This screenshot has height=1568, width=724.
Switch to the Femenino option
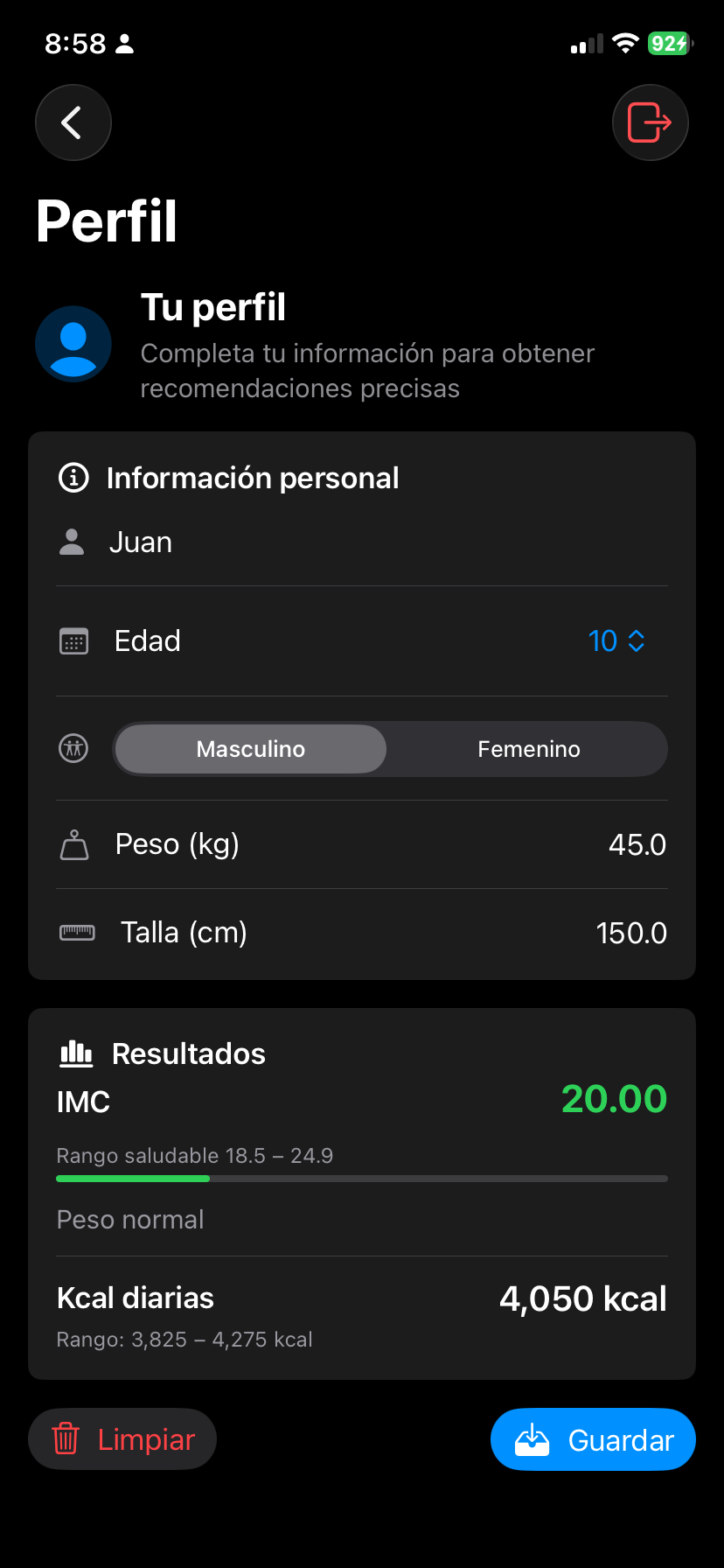coord(528,749)
